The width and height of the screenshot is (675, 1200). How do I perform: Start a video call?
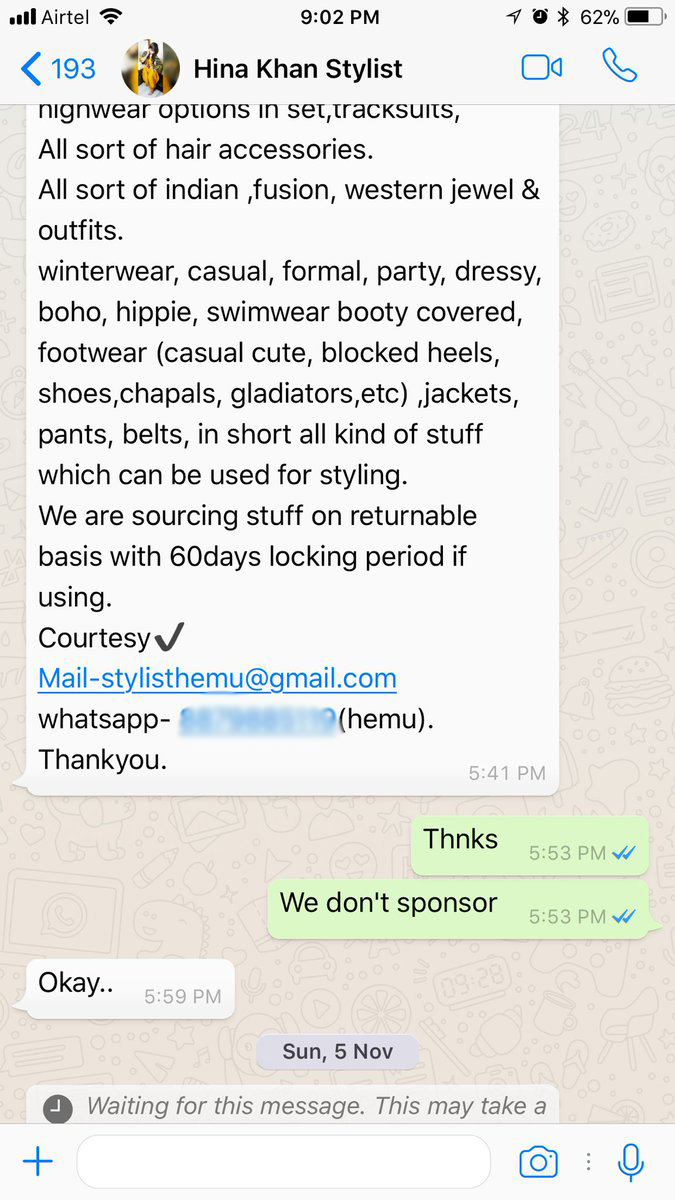(542, 68)
